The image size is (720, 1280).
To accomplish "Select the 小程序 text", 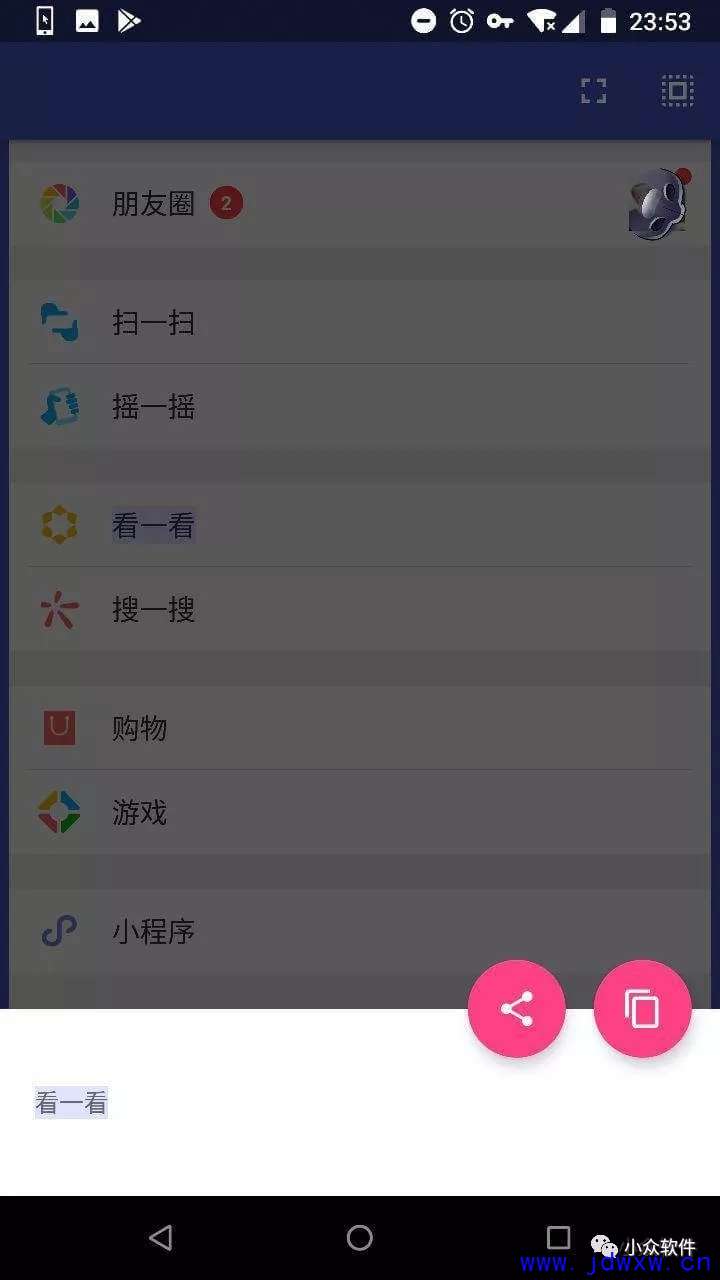I will pos(153,931).
